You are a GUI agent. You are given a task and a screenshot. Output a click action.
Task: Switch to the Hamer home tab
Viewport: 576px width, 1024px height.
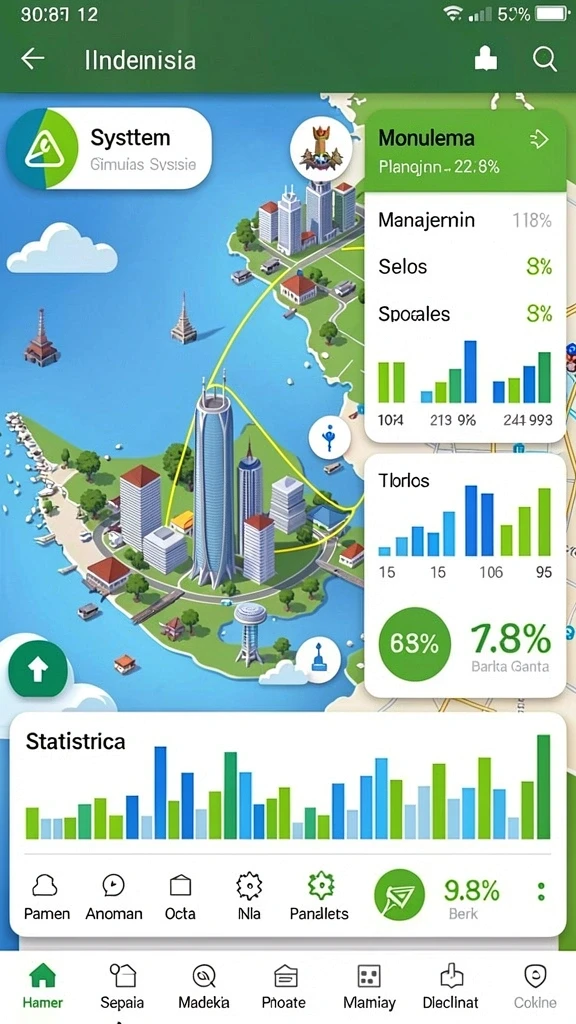[42, 987]
